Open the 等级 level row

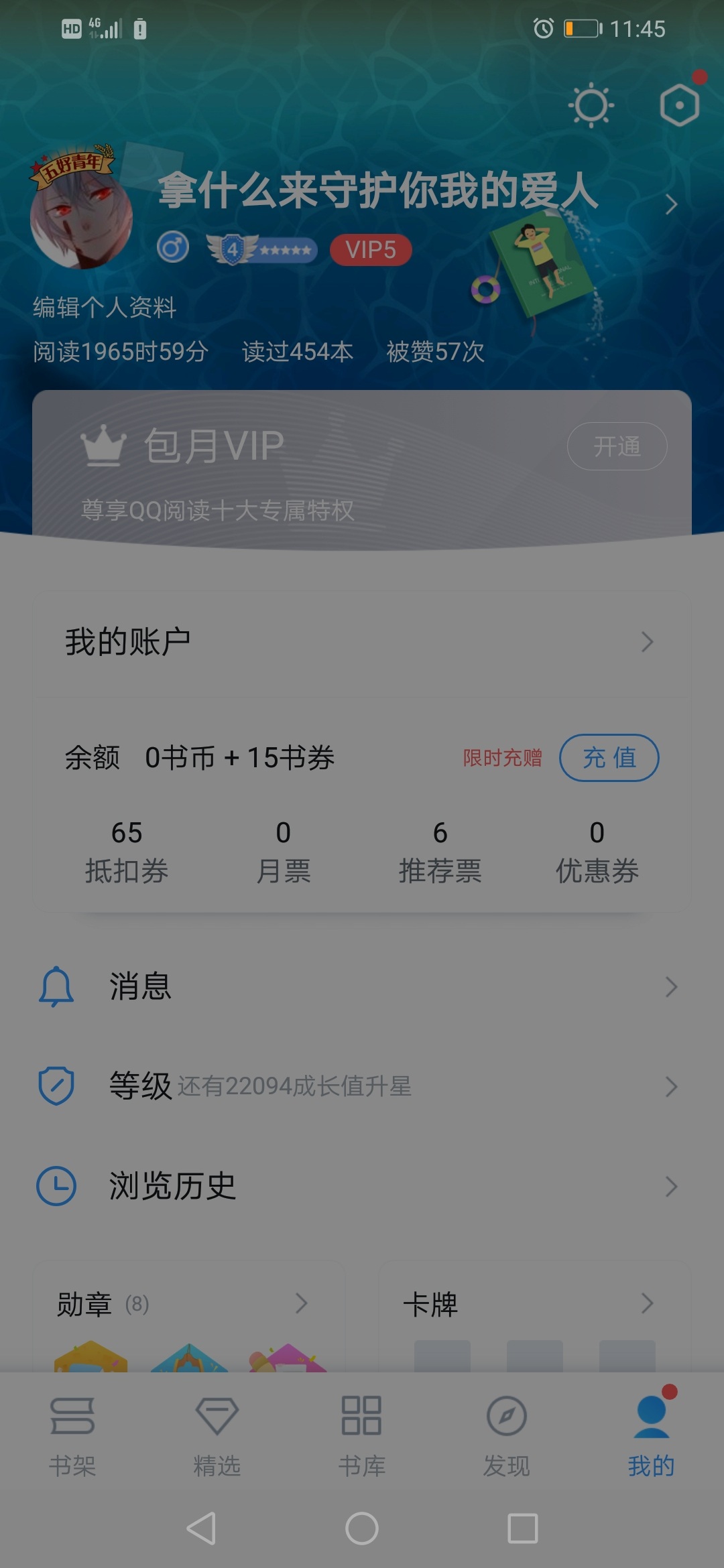pyautogui.click(x=362, y=1086)
